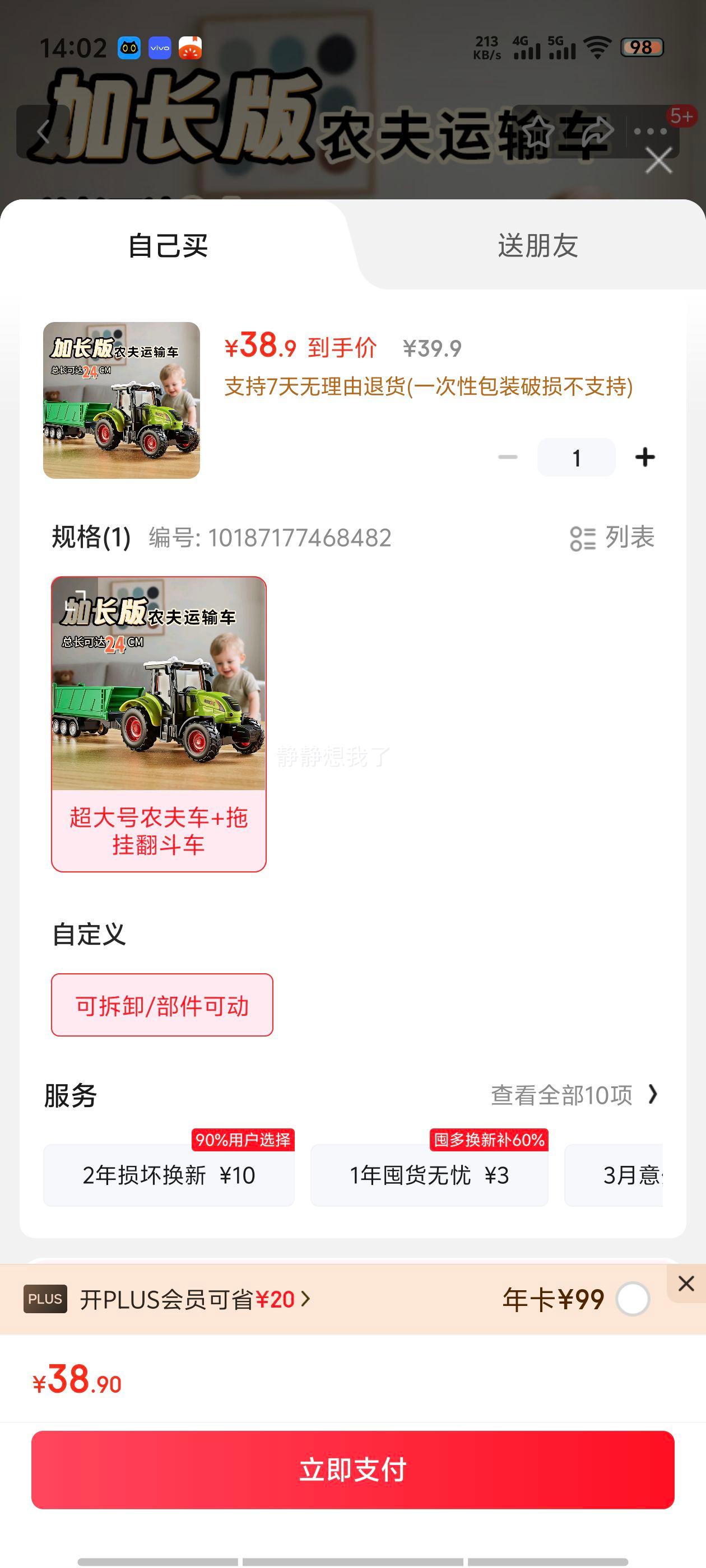Select the 年卡¥99 PLUS radio button

632,1300
